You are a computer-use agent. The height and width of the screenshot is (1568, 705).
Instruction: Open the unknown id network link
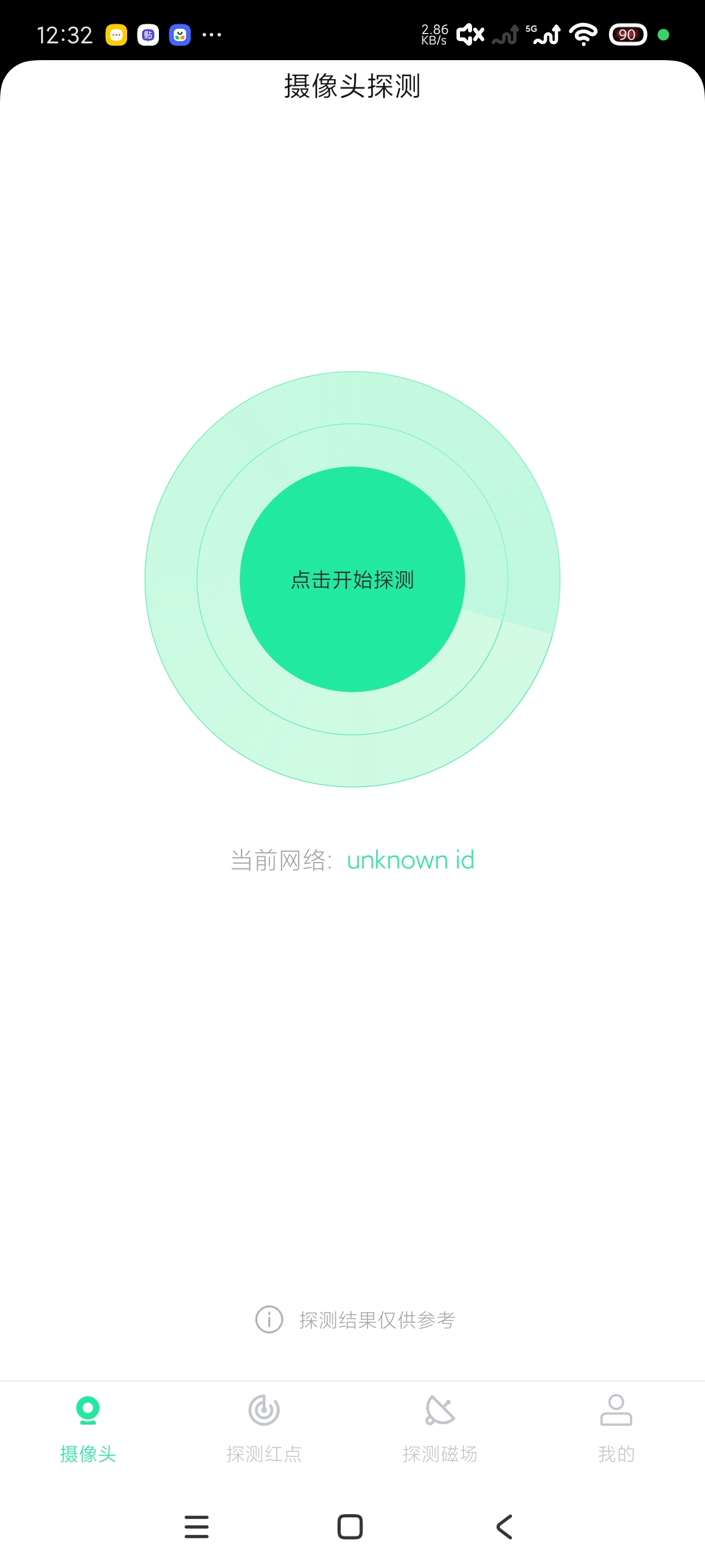(x=411, y=860)
